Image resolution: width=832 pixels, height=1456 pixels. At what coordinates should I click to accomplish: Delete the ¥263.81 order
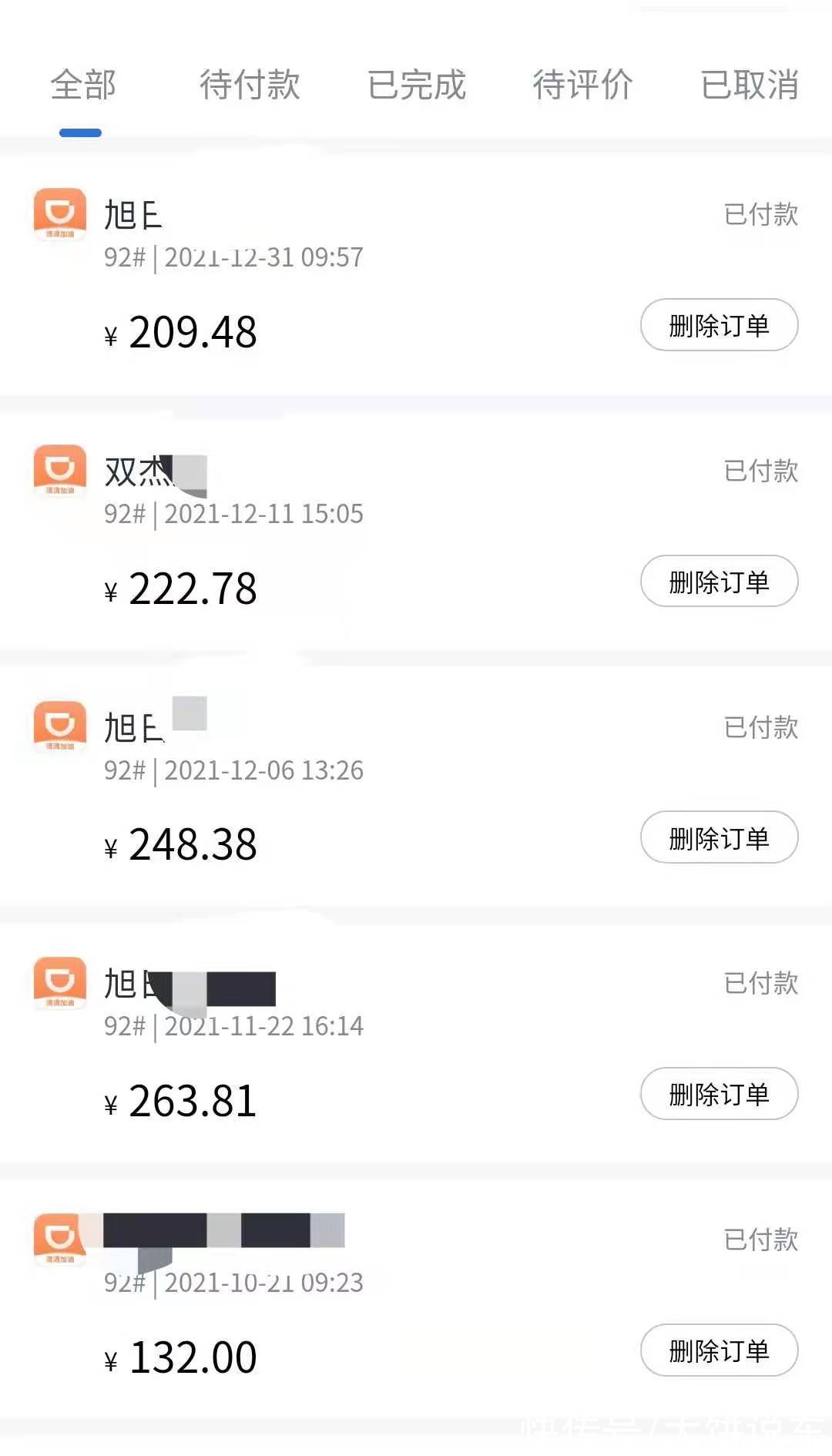[719, 1094]
